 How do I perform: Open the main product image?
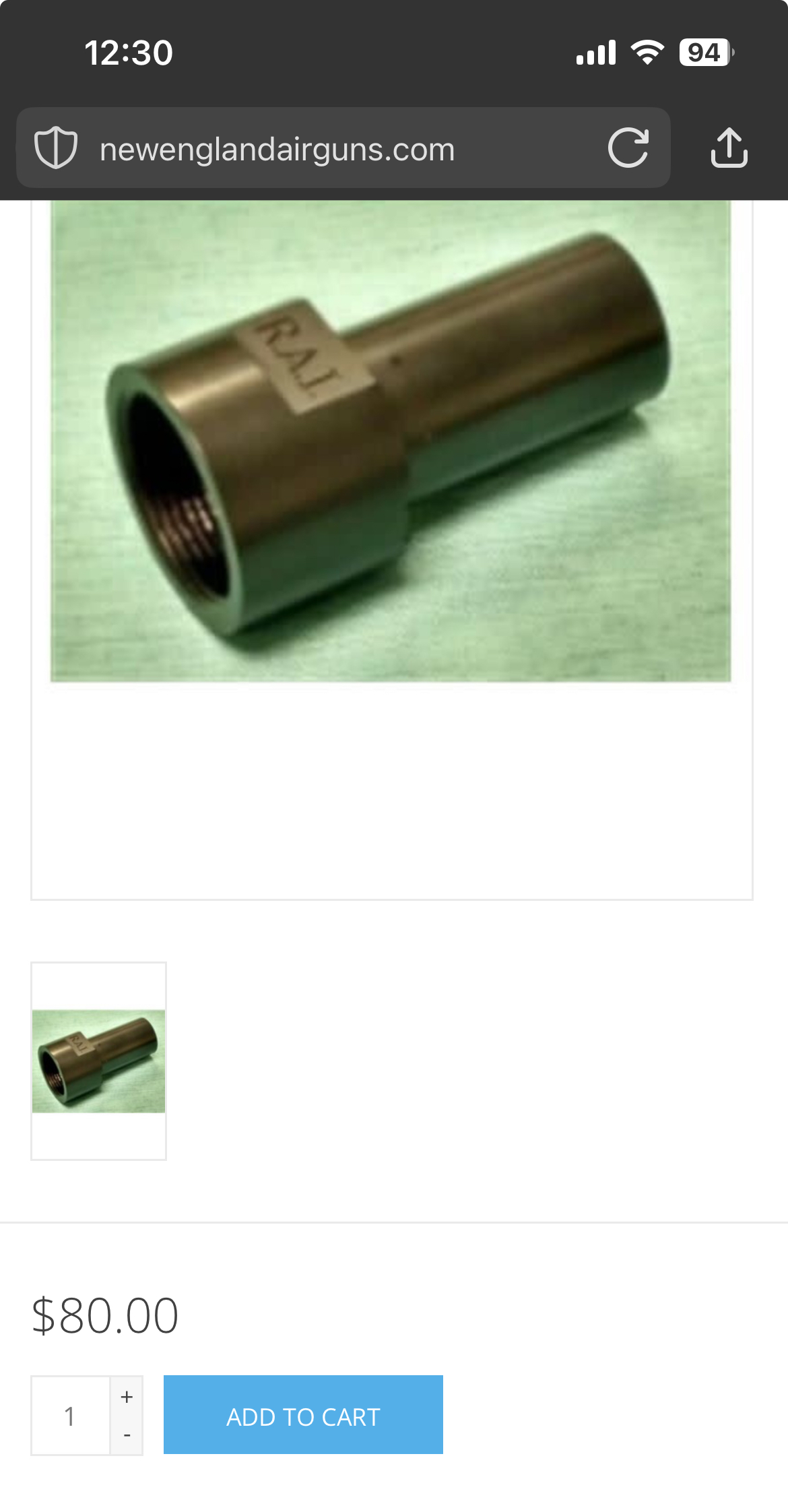tap(391, 441)
